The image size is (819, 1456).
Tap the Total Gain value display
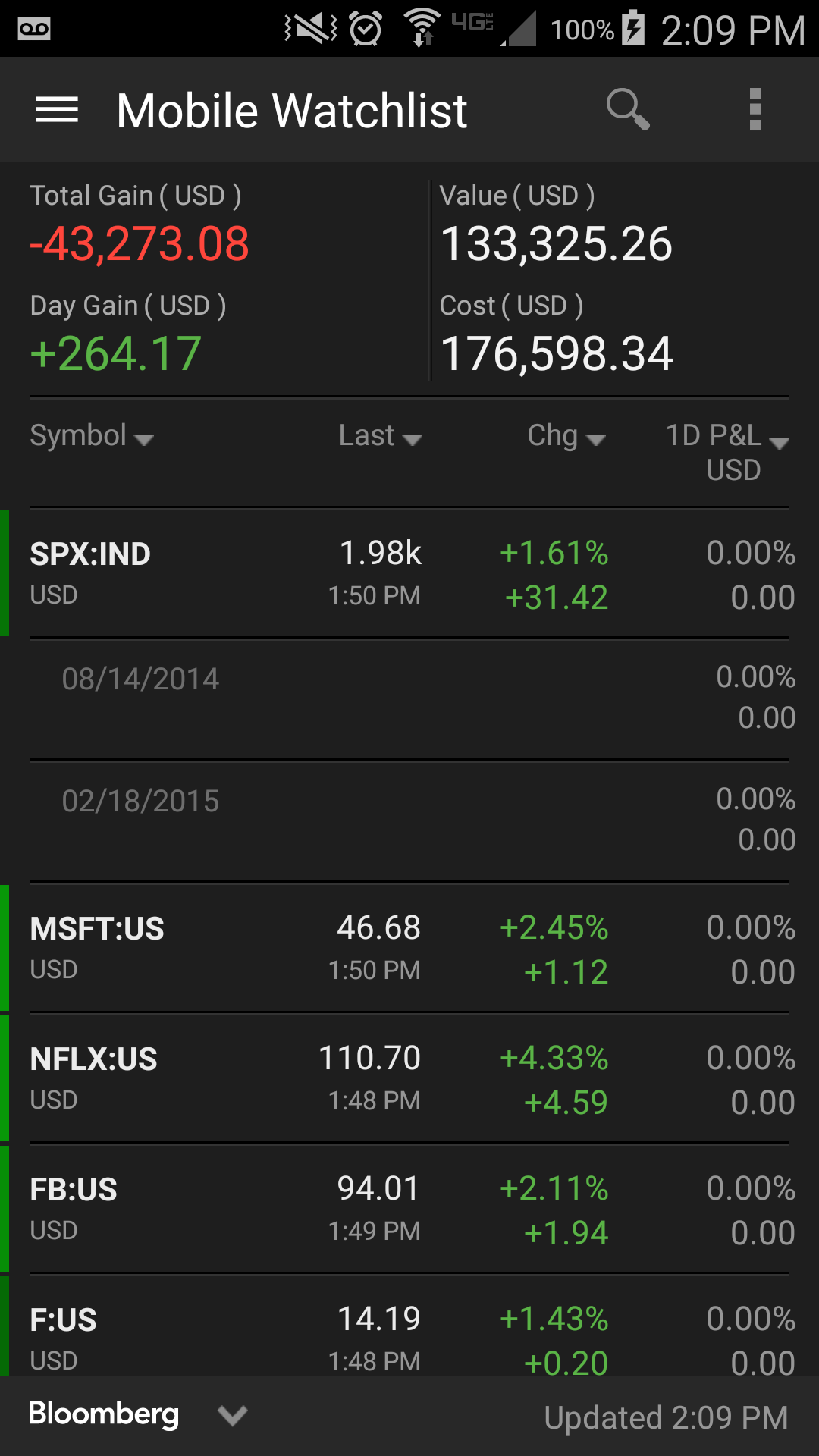point(139,243)
